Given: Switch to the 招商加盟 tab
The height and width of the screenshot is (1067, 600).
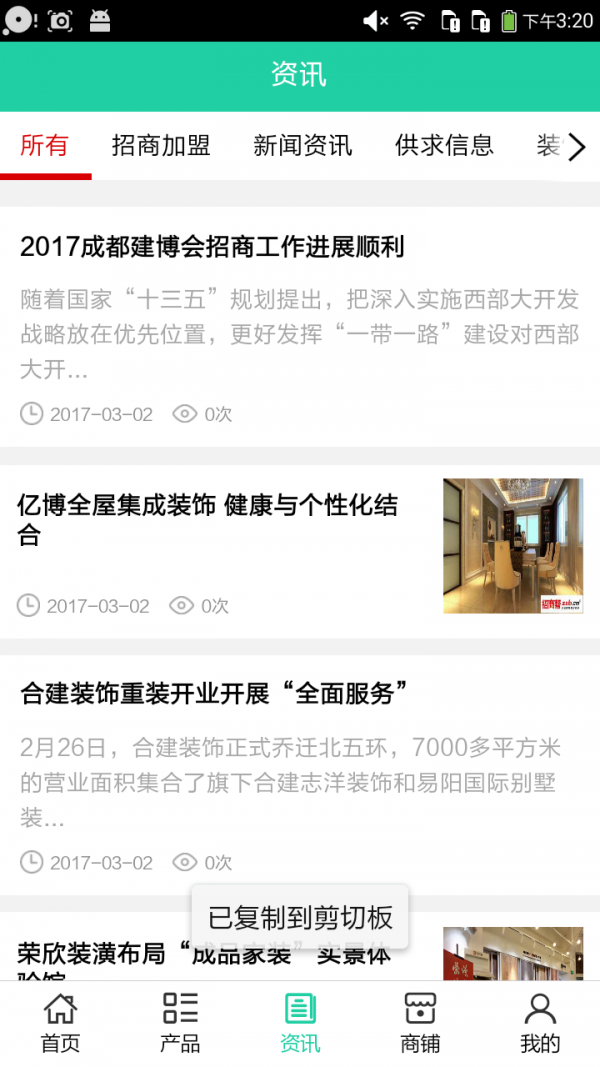Looking at the screenshot, I should pos(161,146).
